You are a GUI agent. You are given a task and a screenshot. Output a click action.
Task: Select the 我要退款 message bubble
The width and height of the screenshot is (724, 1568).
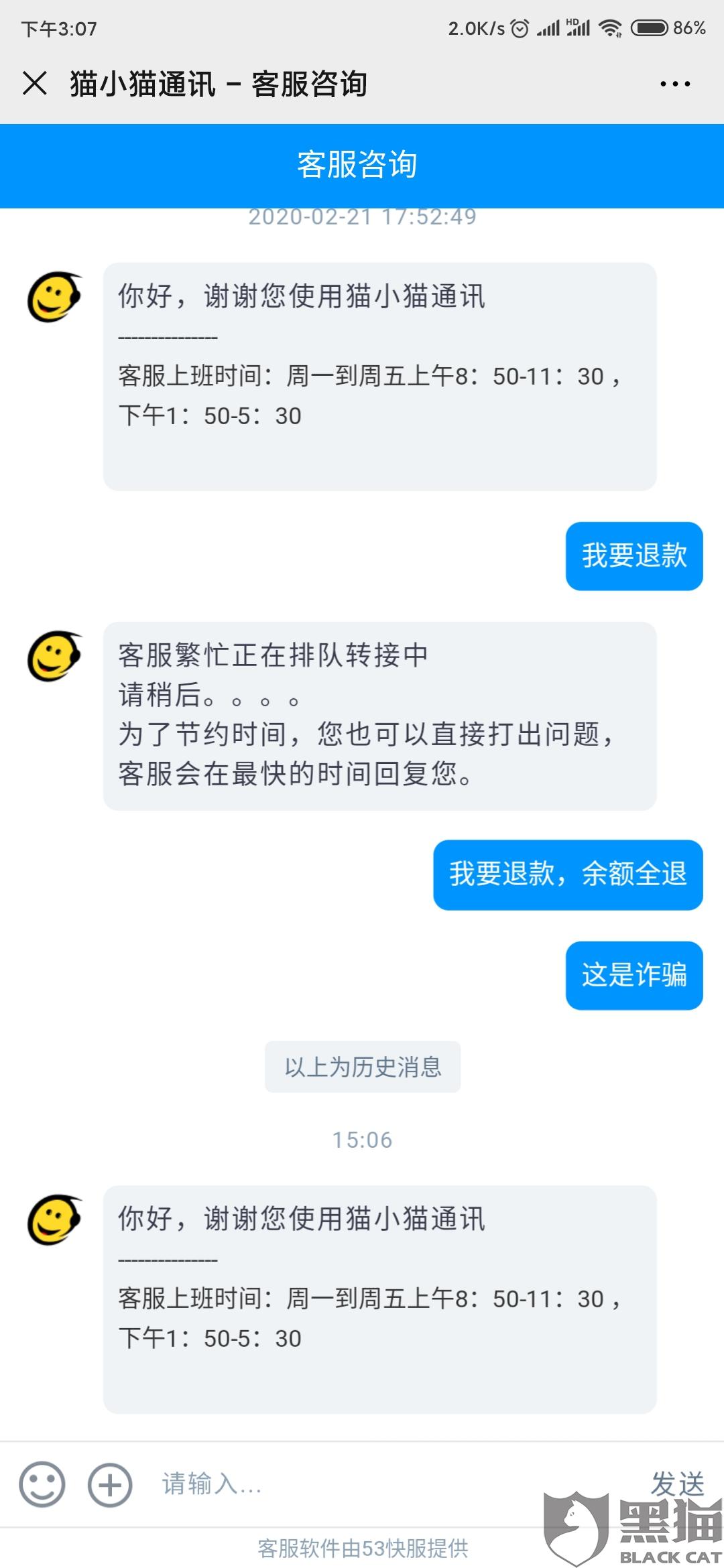pos(633,556)
